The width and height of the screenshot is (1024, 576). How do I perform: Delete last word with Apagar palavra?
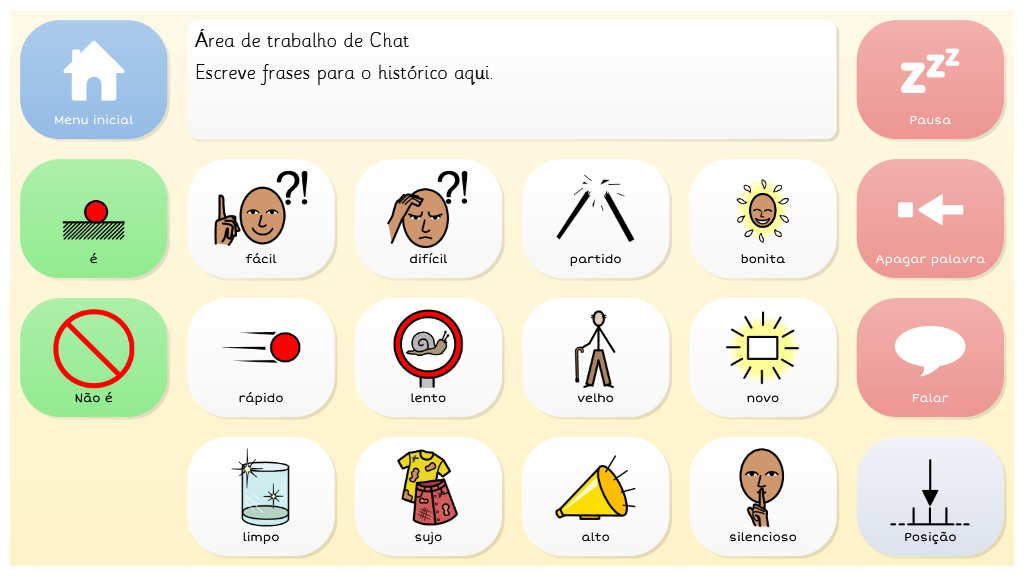coord(930,218)
